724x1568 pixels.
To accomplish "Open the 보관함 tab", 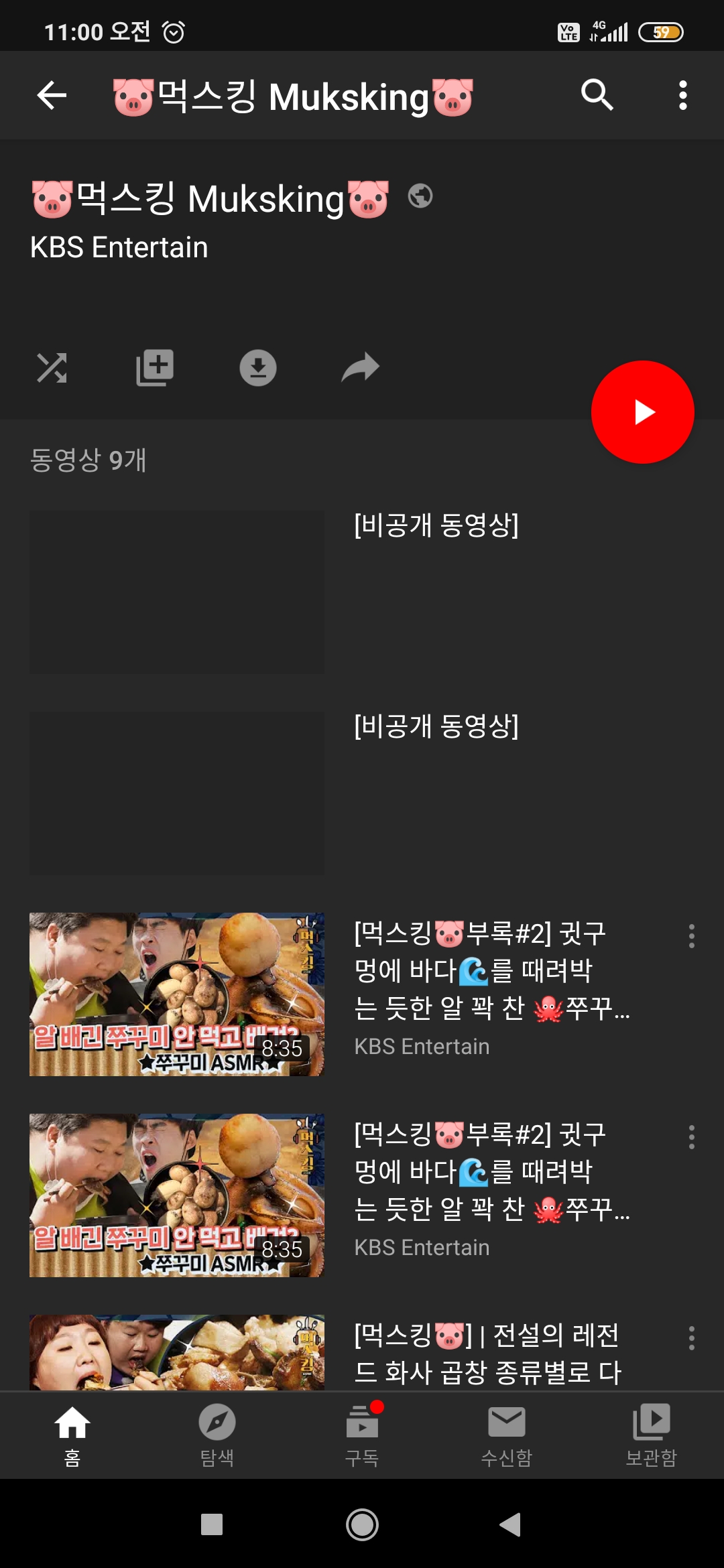I will click(652, 1435).
